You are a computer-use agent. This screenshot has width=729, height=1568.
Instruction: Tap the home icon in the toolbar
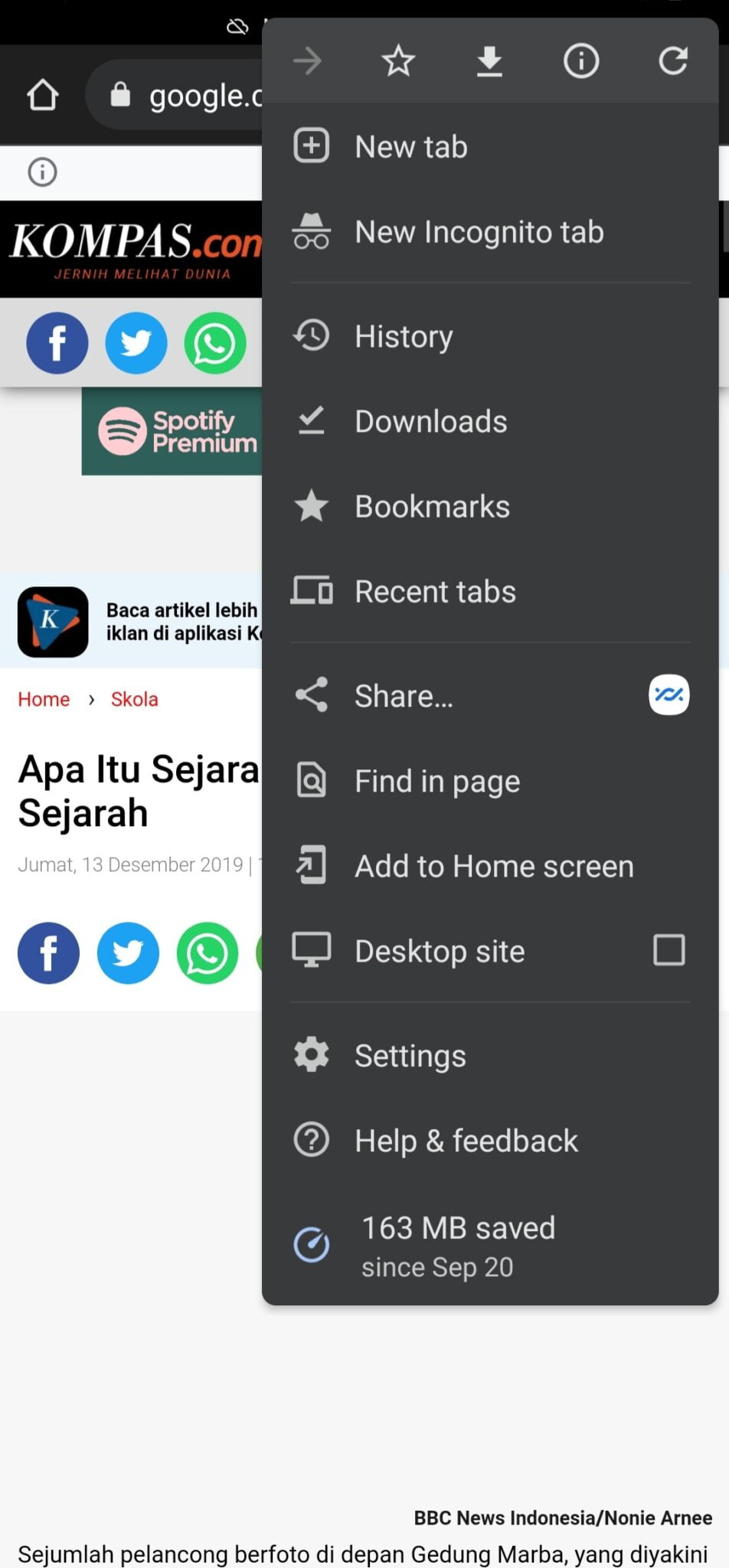43,95
